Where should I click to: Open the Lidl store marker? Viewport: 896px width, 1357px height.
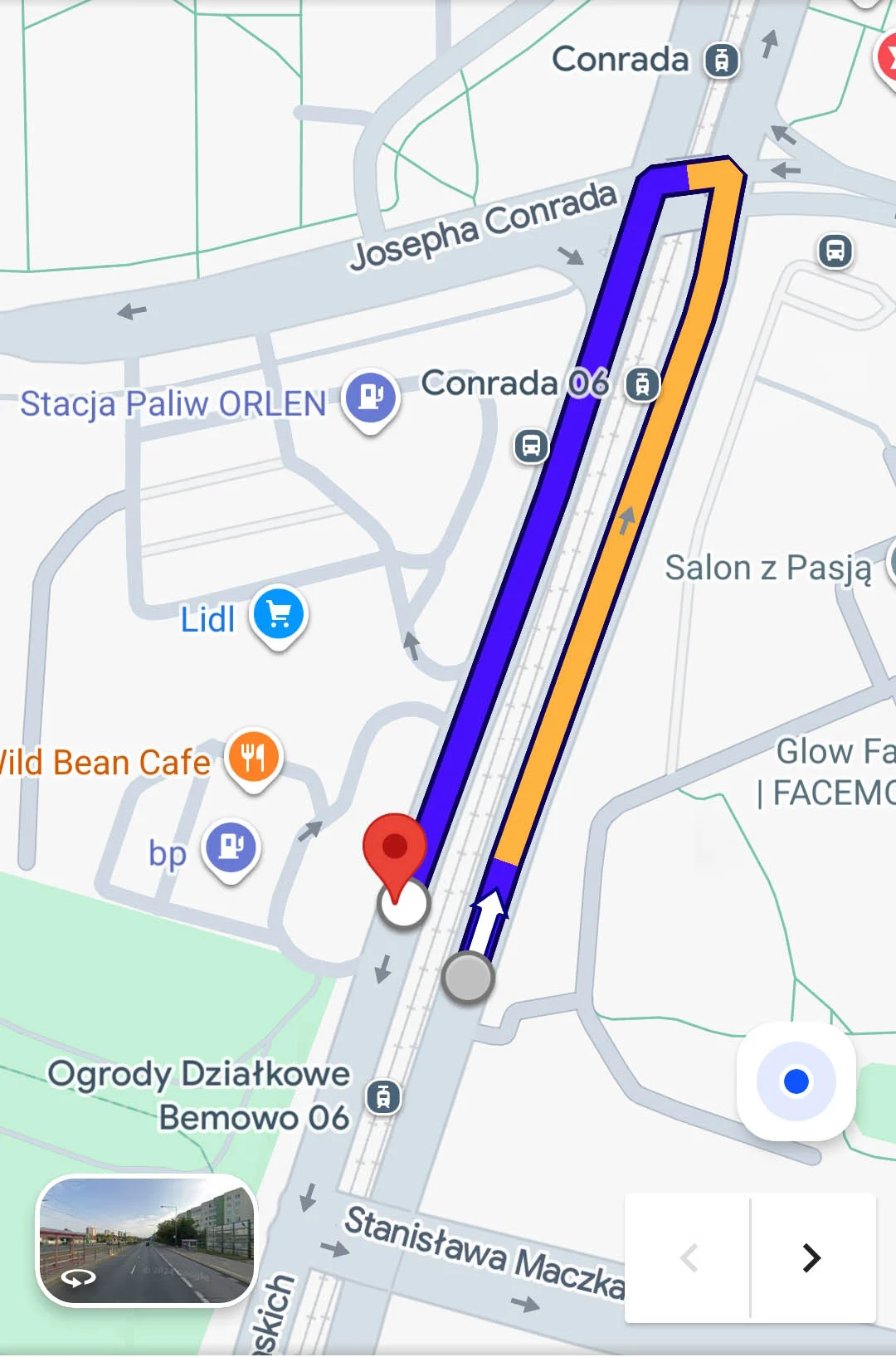[279, 615]
